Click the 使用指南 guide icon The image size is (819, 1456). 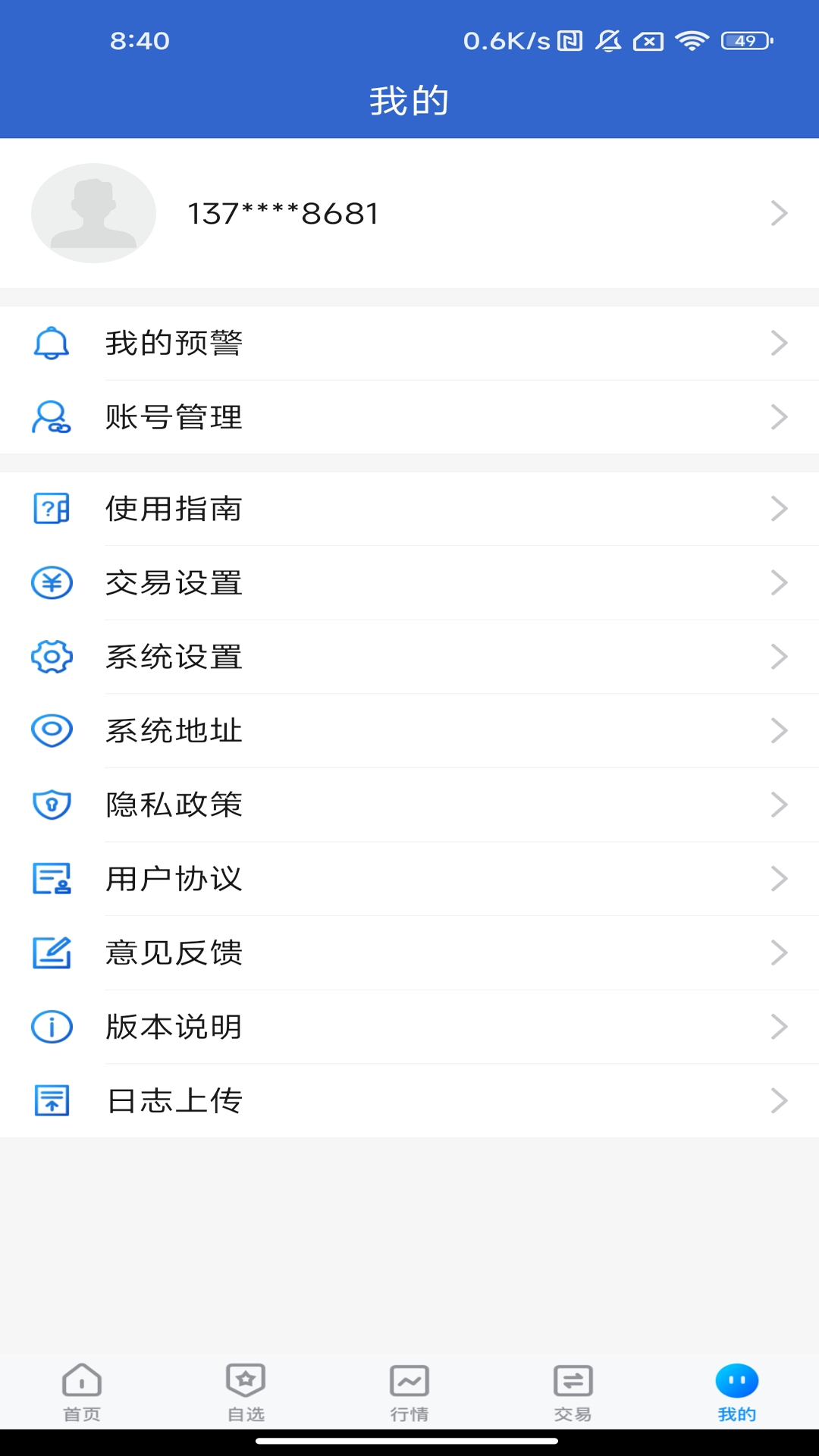[x=50, y=510]
